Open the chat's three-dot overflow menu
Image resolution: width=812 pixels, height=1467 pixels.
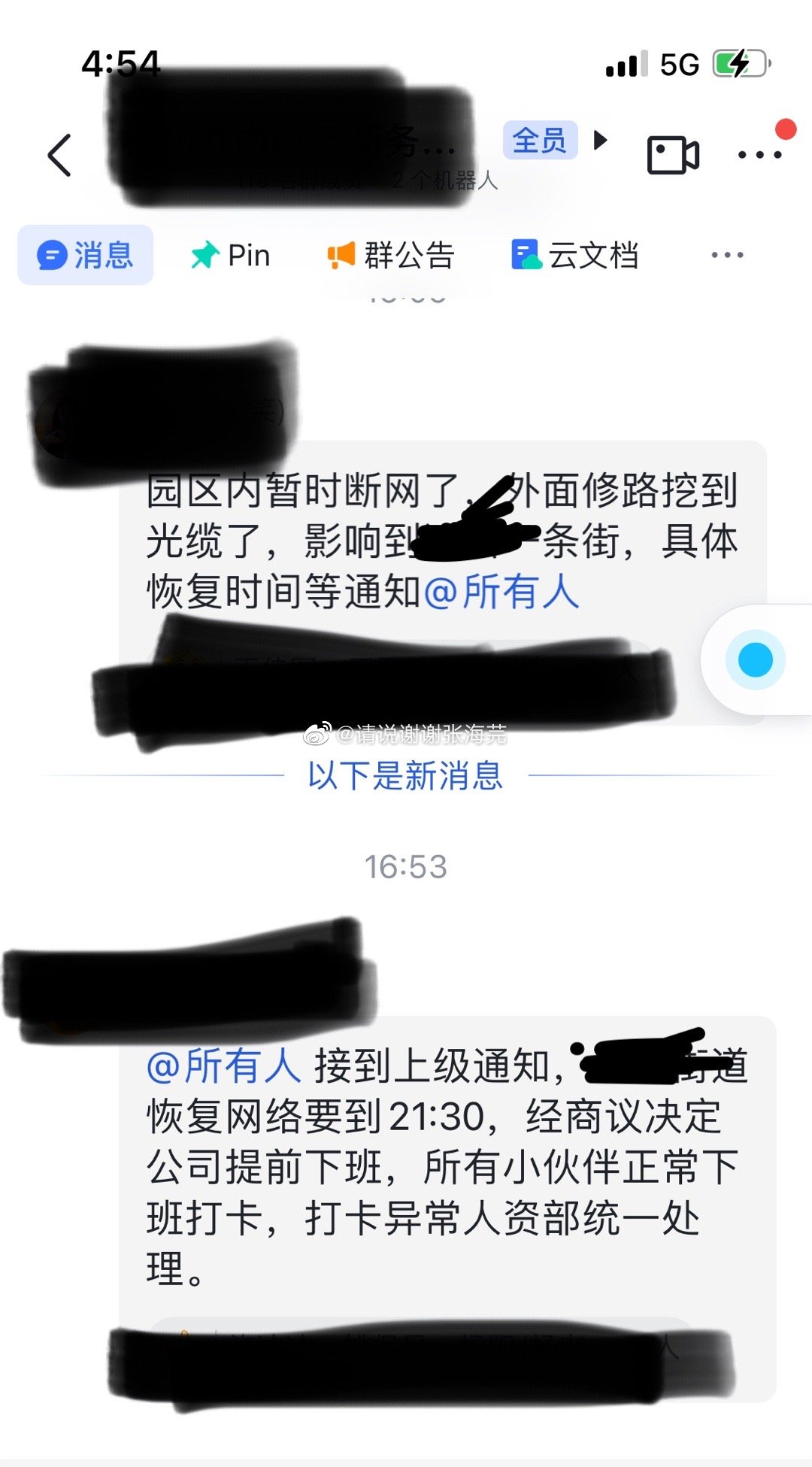tap(760, 155)
